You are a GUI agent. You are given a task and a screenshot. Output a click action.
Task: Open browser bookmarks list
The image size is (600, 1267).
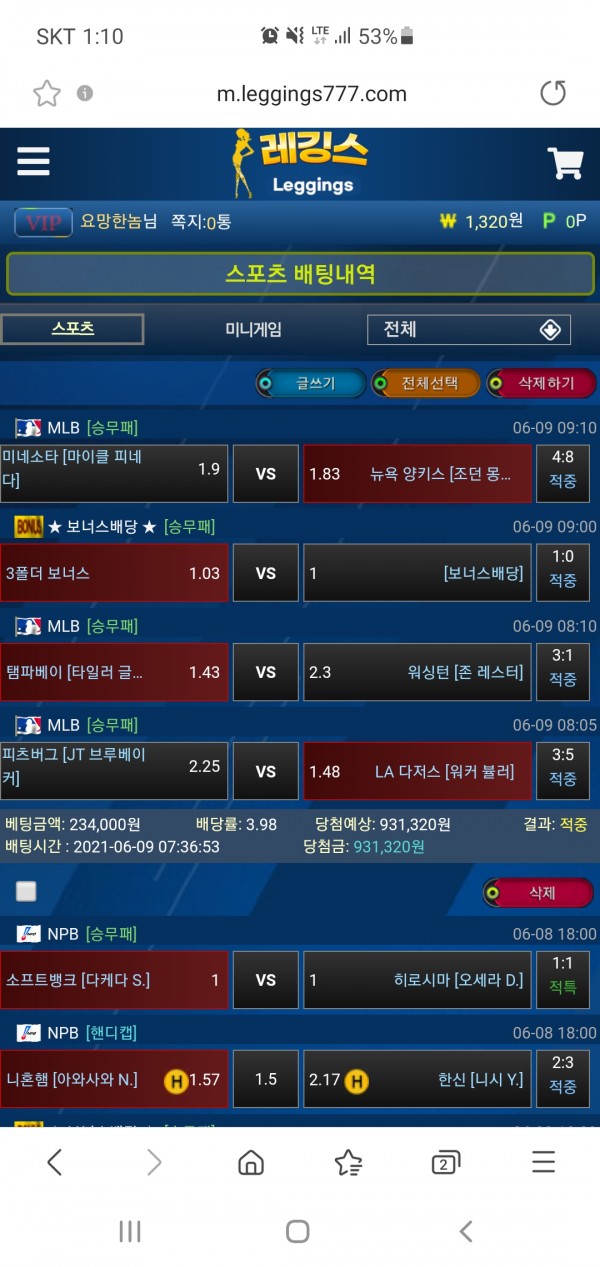click(348, 1161)
